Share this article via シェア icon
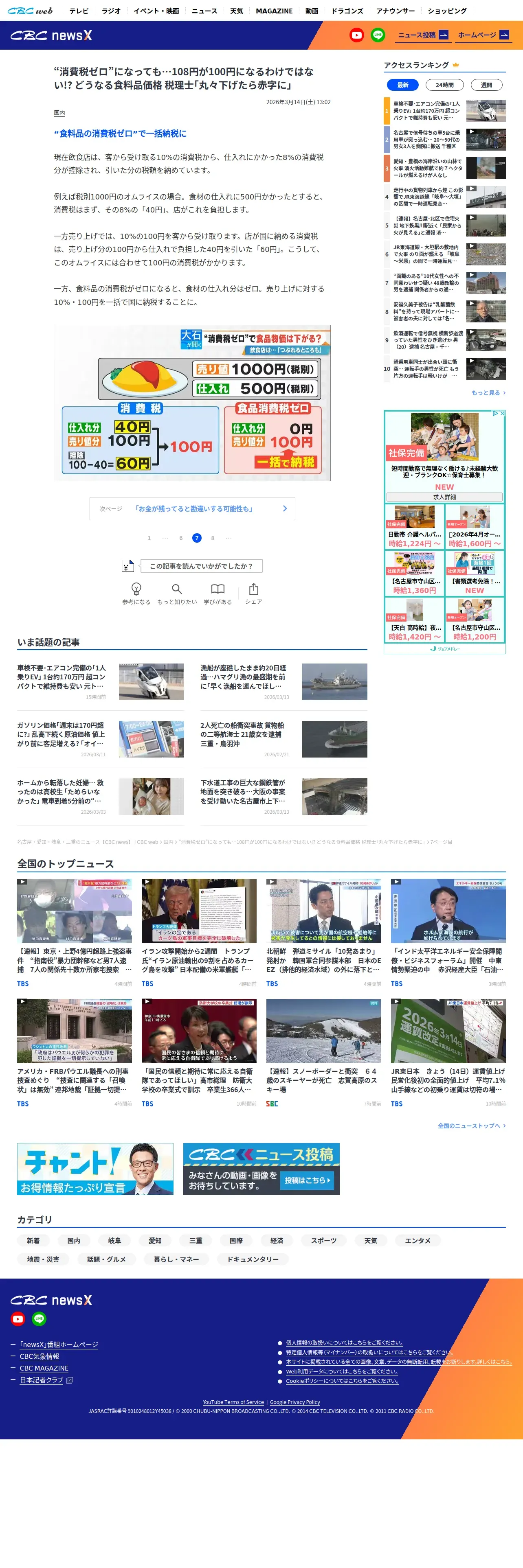 click(254, 593)
